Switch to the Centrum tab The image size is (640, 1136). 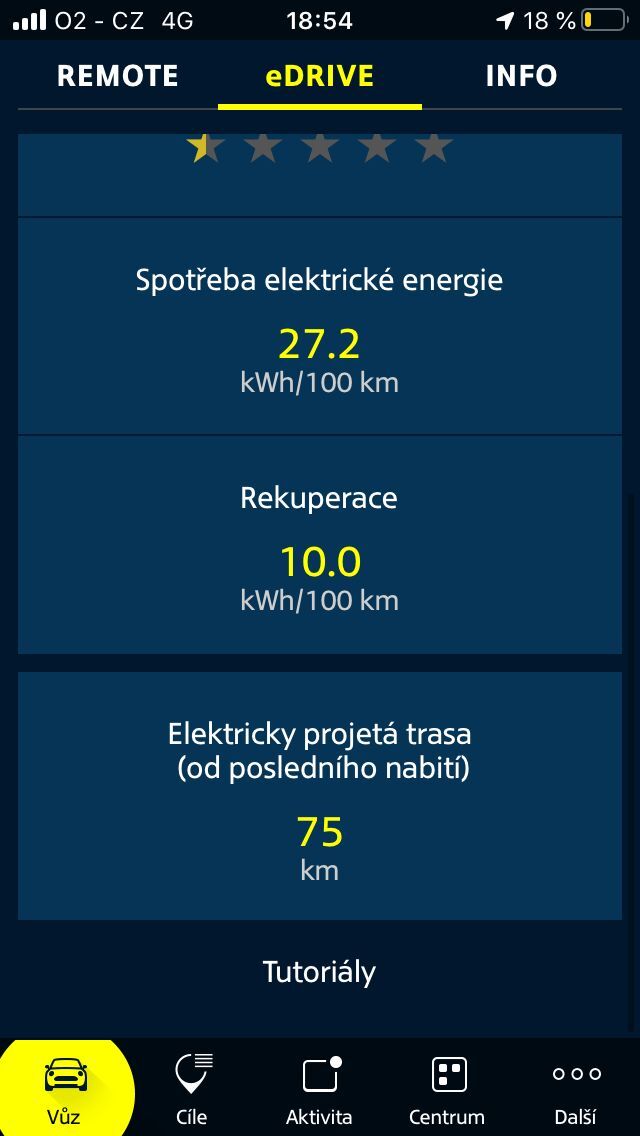click(447, 1088)
